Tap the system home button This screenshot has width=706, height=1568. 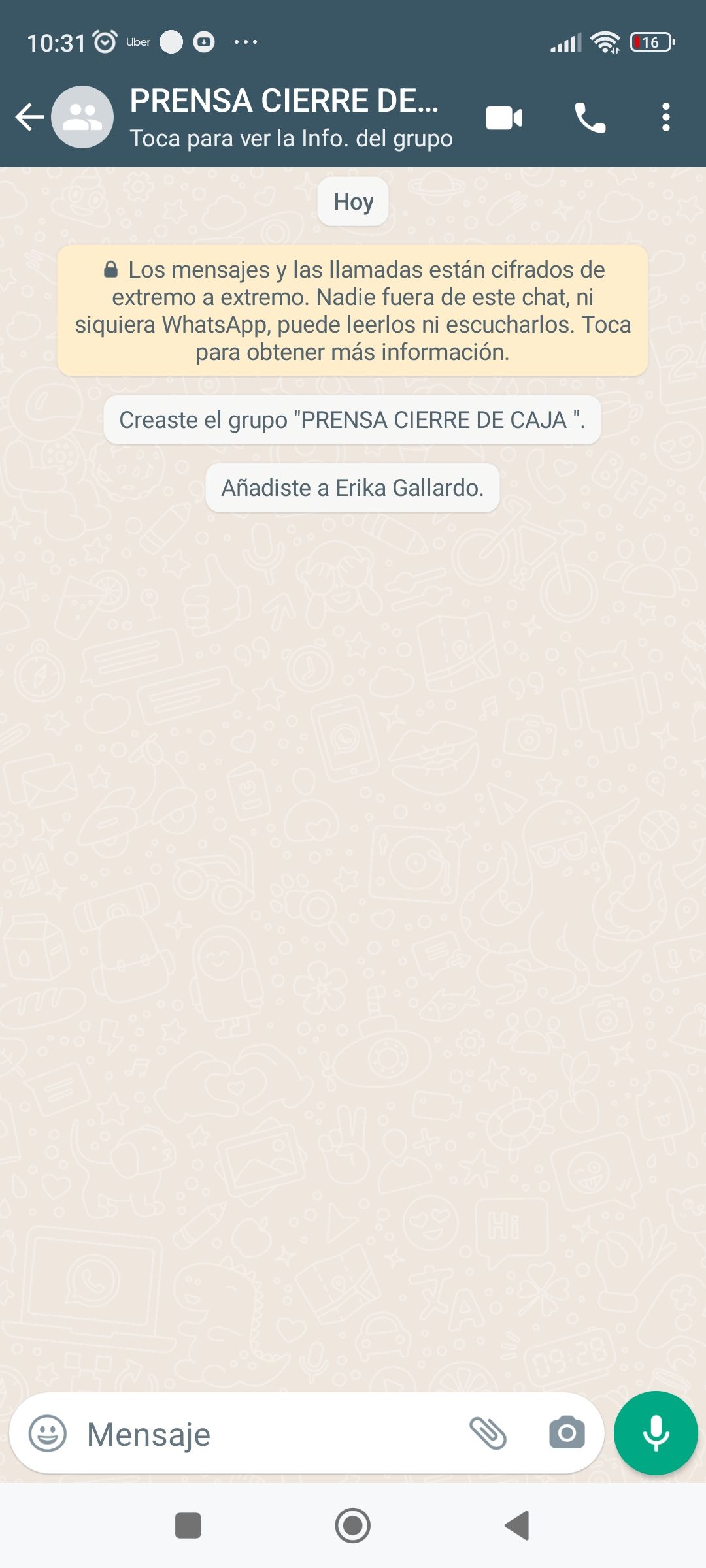coord(353,1526)
